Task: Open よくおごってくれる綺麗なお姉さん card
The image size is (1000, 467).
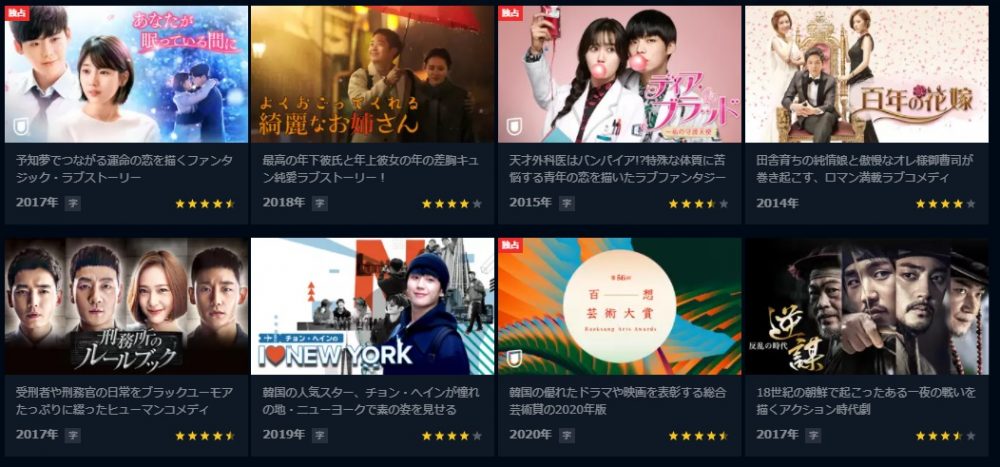Action: (x=372, y=75)
